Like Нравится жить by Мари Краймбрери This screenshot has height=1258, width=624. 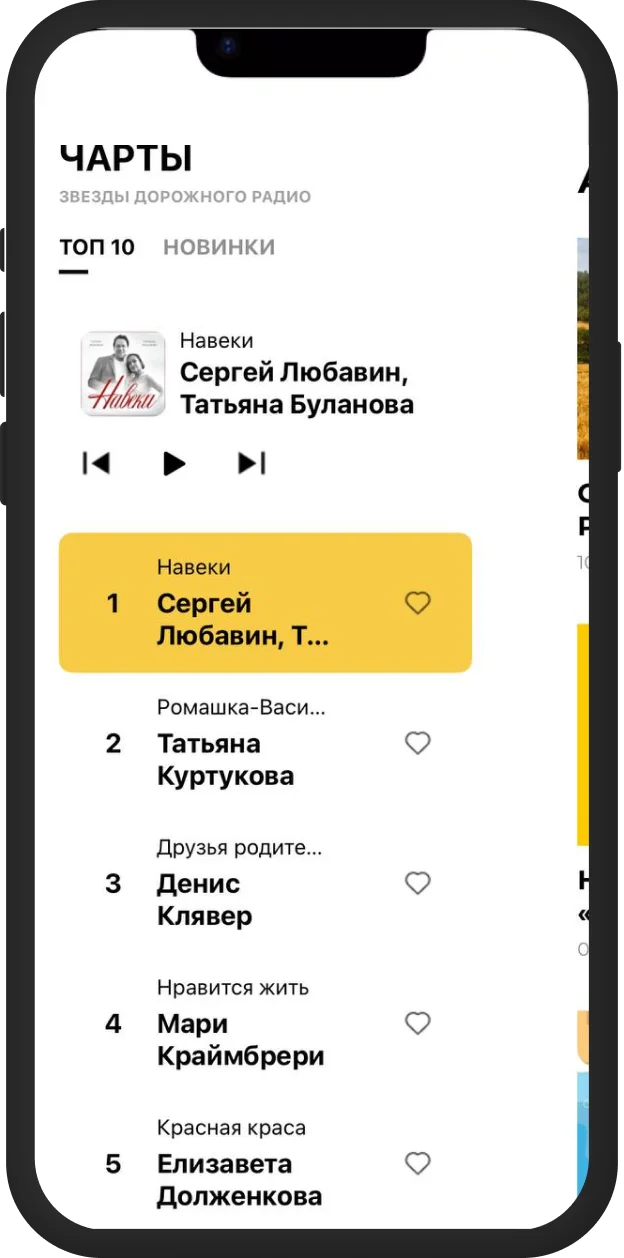417,1023
